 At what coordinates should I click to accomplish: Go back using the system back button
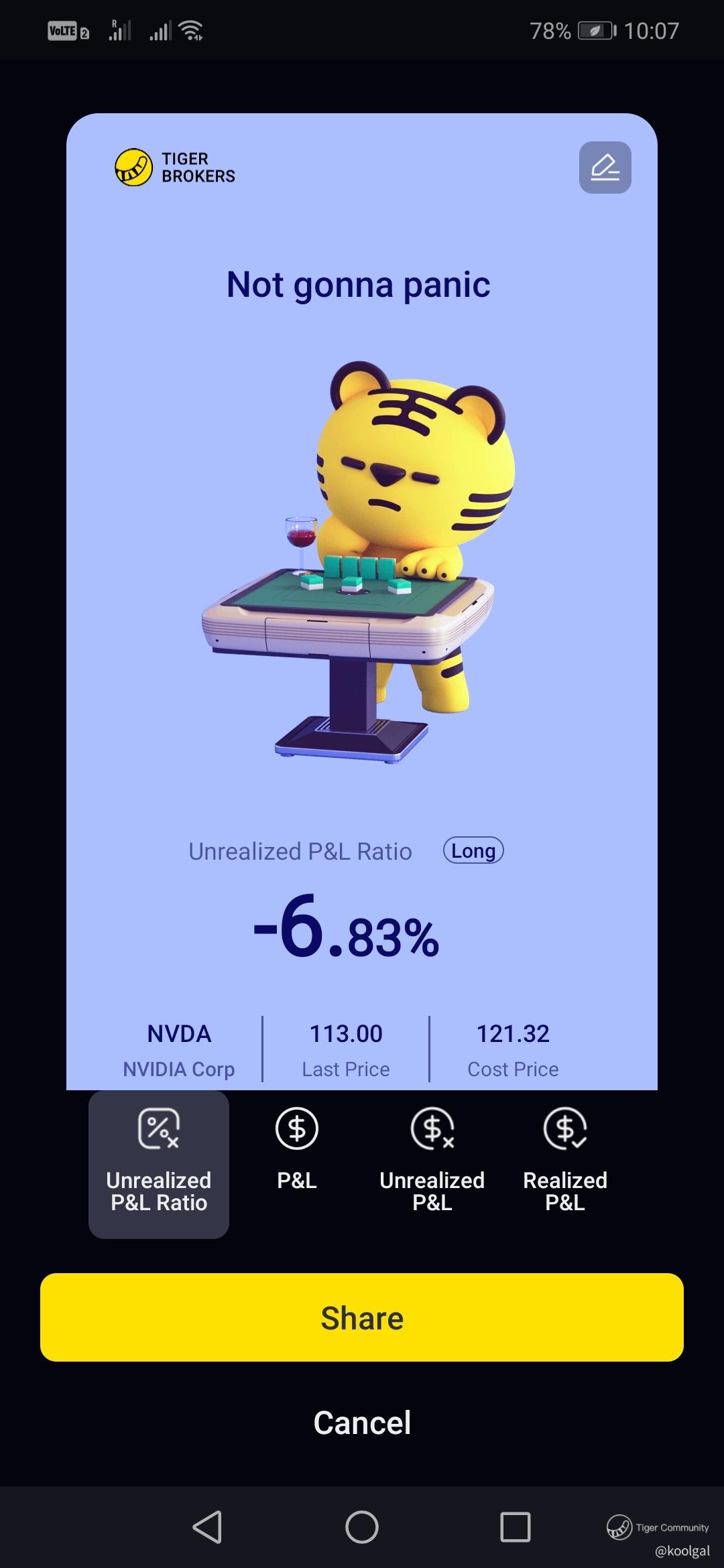(x=207, y=1528)
